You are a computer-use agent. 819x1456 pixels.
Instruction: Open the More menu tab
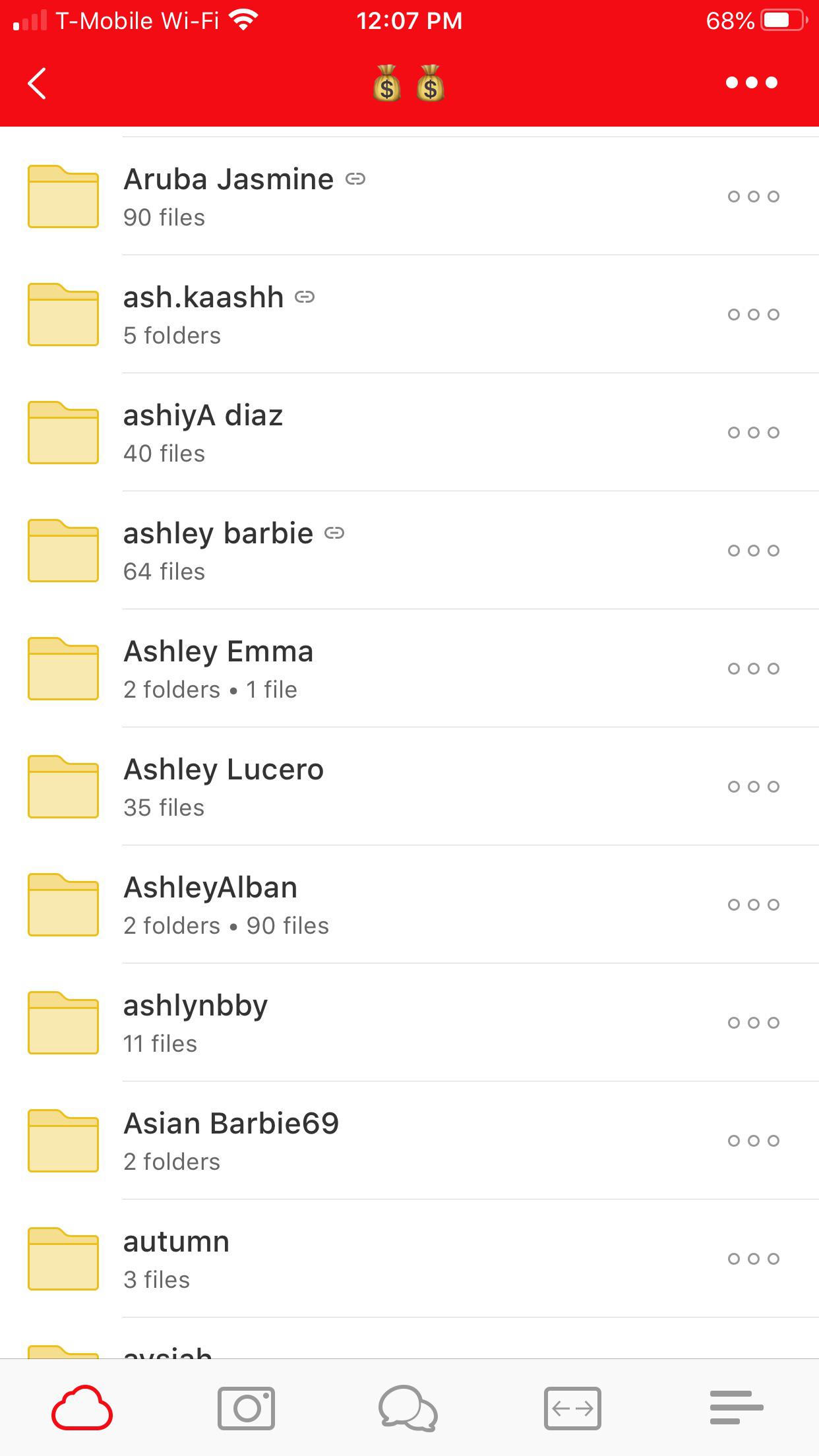click(x=736, y=1409)
